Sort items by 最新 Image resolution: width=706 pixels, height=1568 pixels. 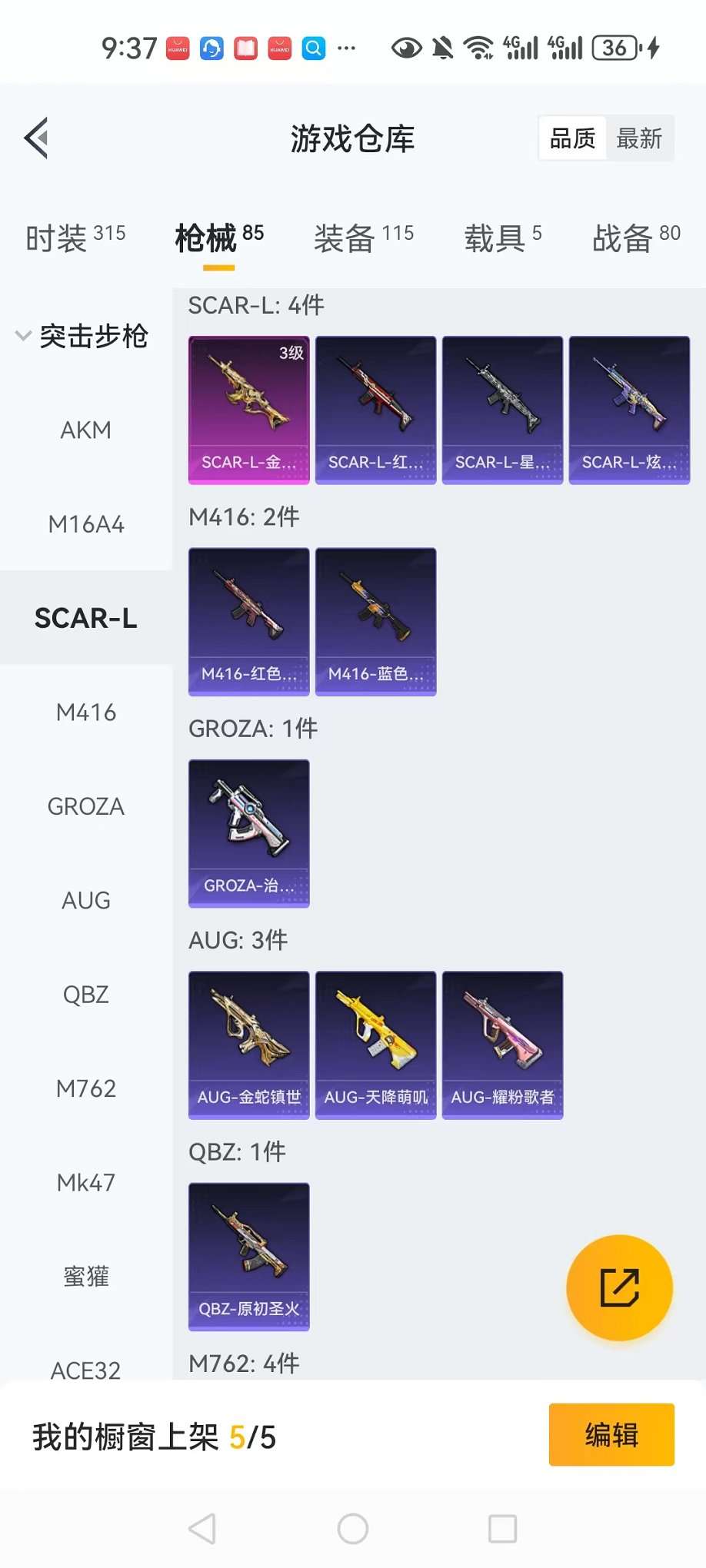pyautogui.click(x=639, y=138)
